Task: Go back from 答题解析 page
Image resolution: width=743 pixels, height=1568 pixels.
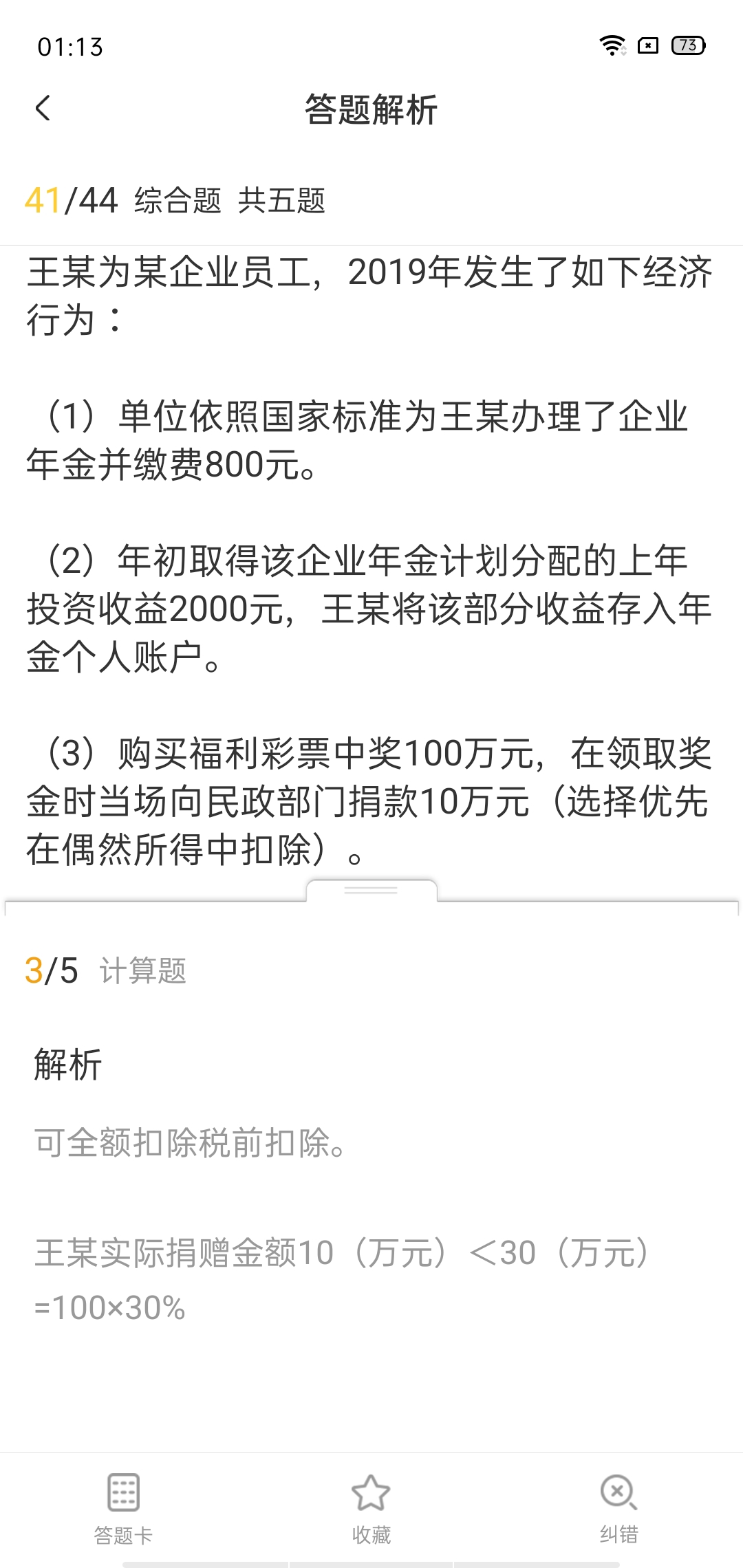Action: (43, 109)
